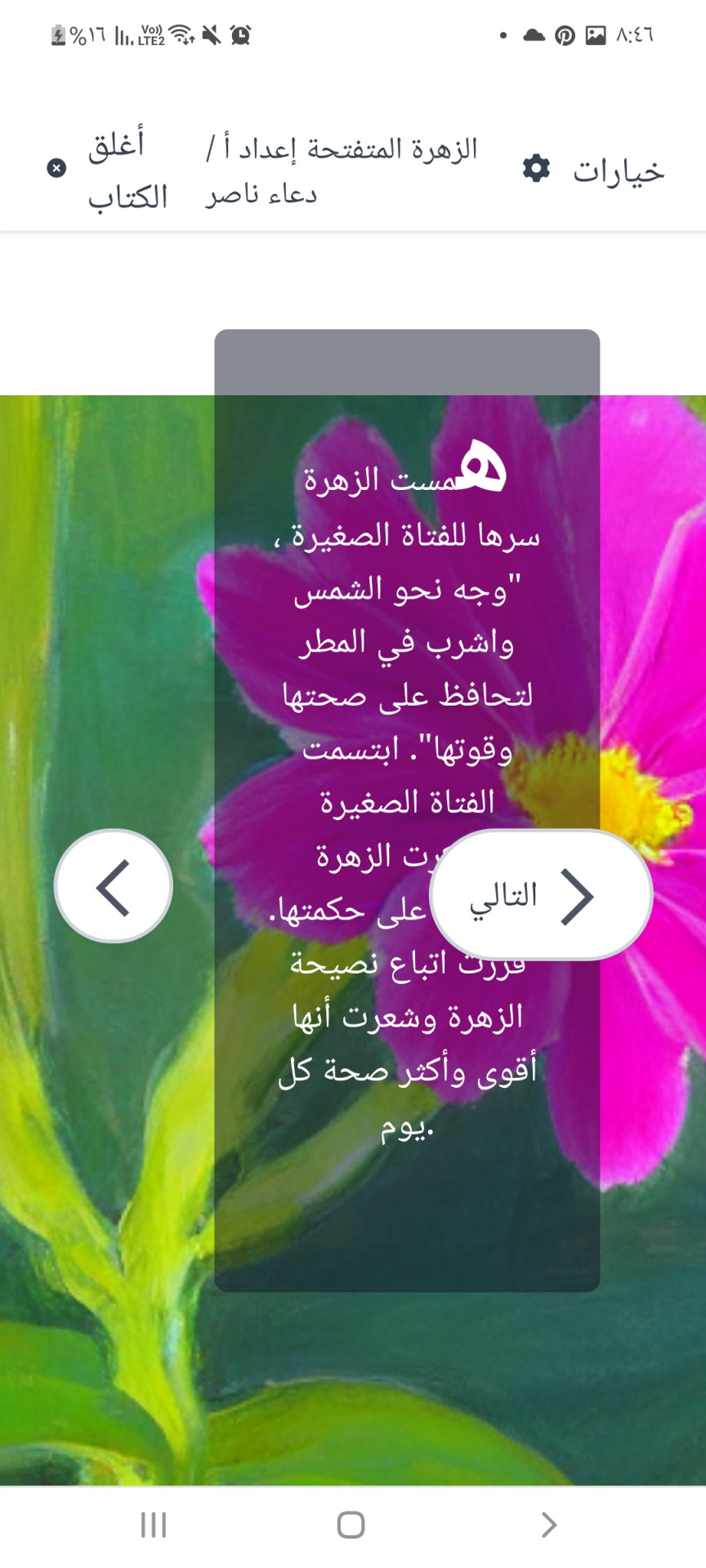This screenshot has height=1568, width=706.
Task: Go to previous page with left chevron
Action: (x=114, y=886)
